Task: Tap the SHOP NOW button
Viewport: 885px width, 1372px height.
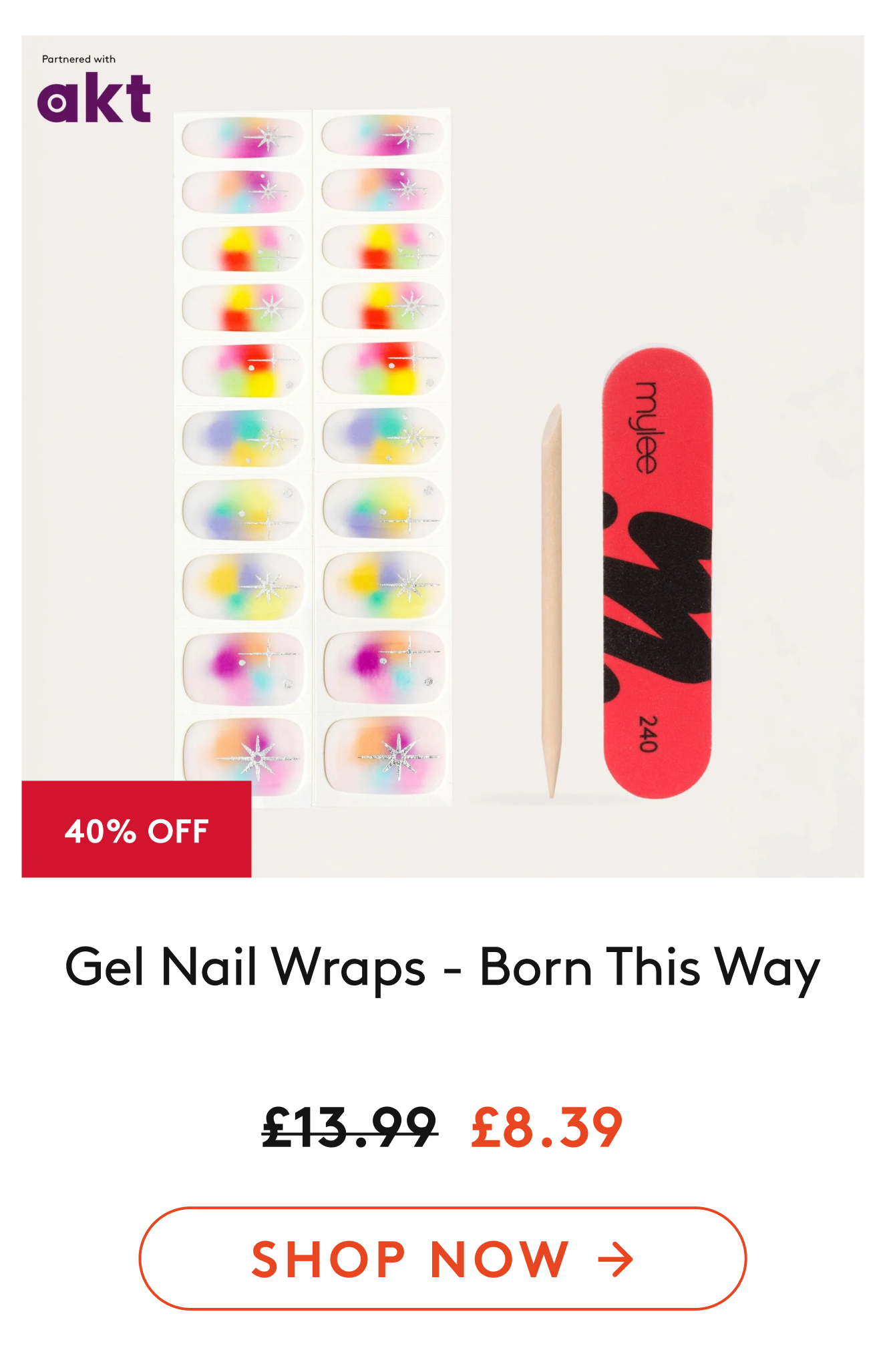Action: 442,1259
